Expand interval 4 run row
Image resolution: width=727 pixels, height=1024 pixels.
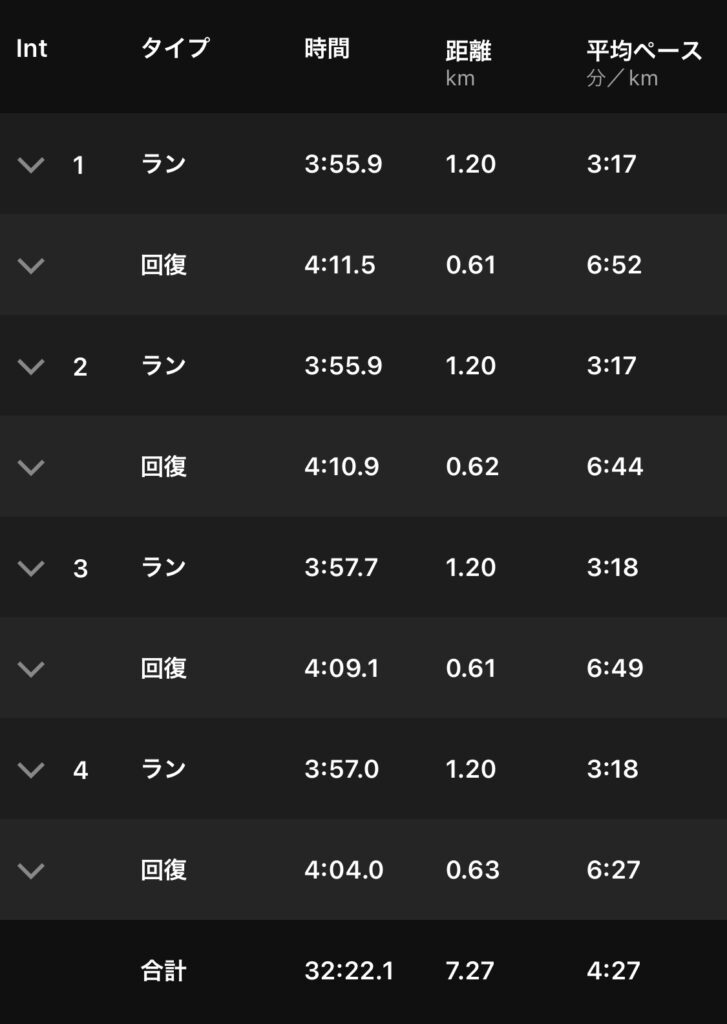point(32,770)
